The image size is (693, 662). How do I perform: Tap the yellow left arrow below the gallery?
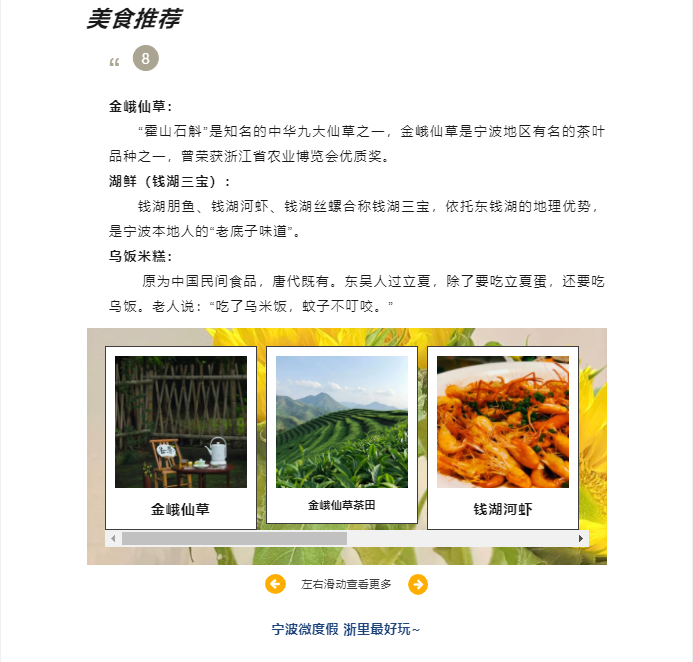pos(275,584)
